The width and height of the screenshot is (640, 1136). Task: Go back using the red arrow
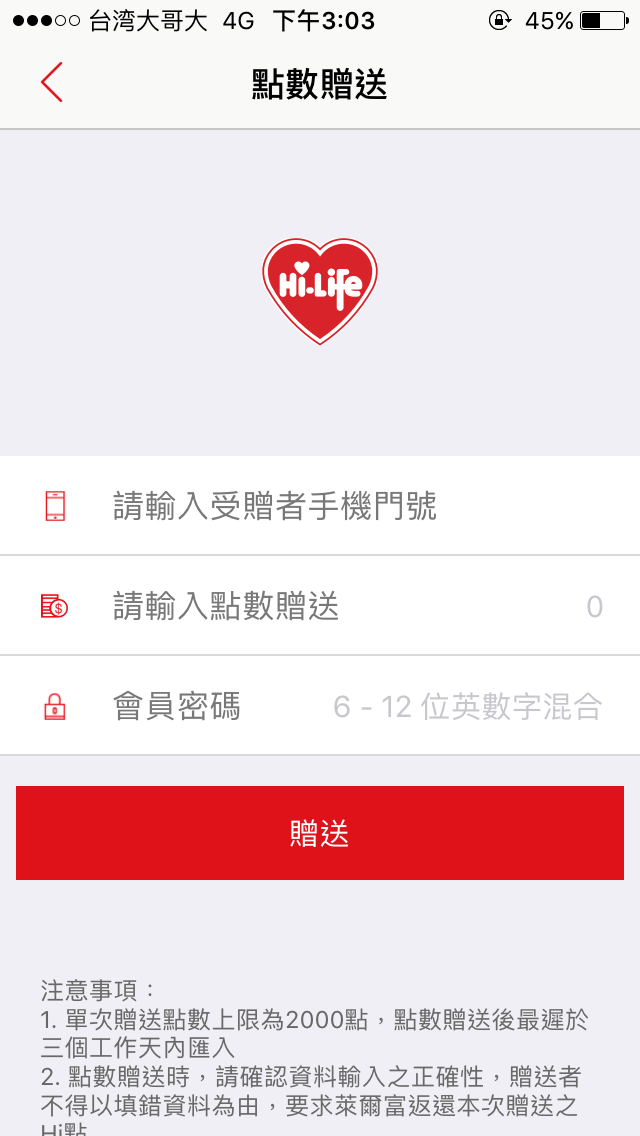pyautogui.click(x=52, y=83)
